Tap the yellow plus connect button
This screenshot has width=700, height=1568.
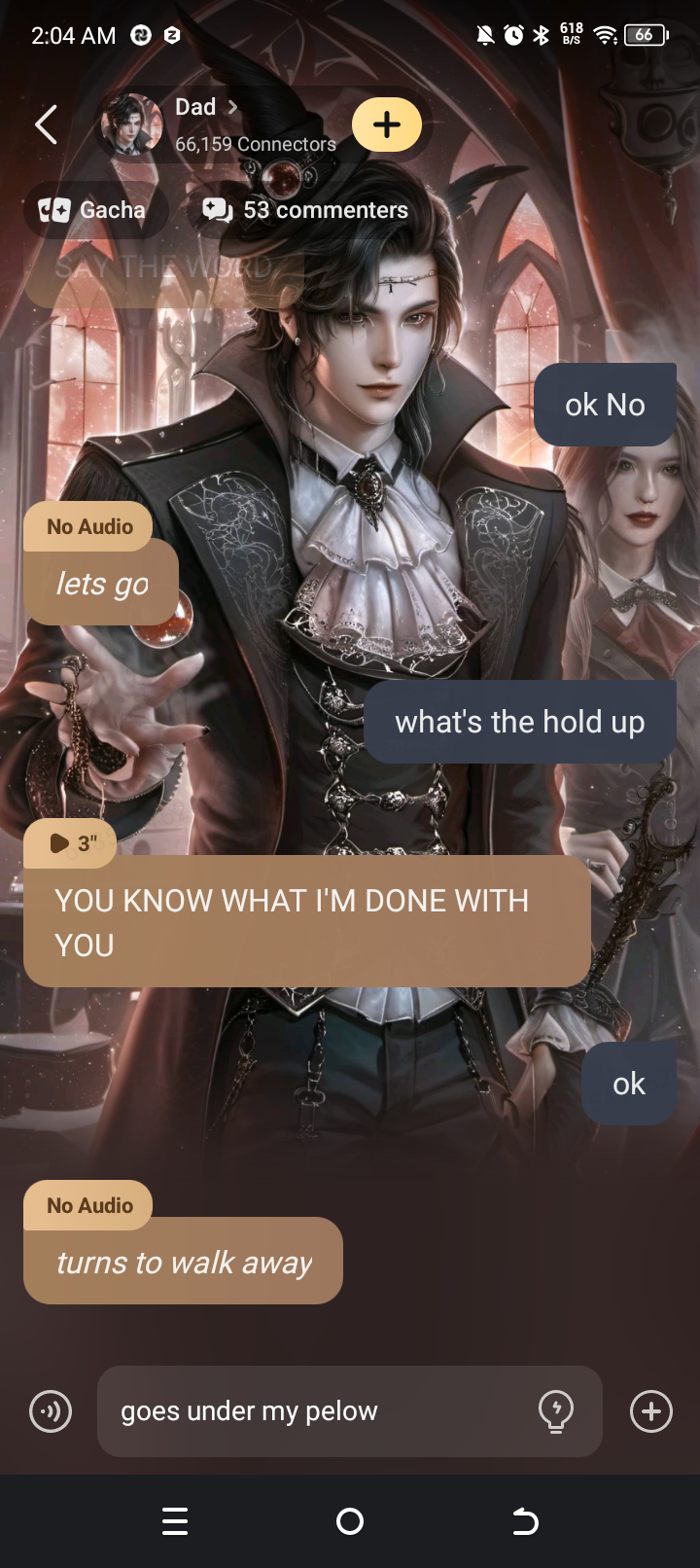[387, 125]
